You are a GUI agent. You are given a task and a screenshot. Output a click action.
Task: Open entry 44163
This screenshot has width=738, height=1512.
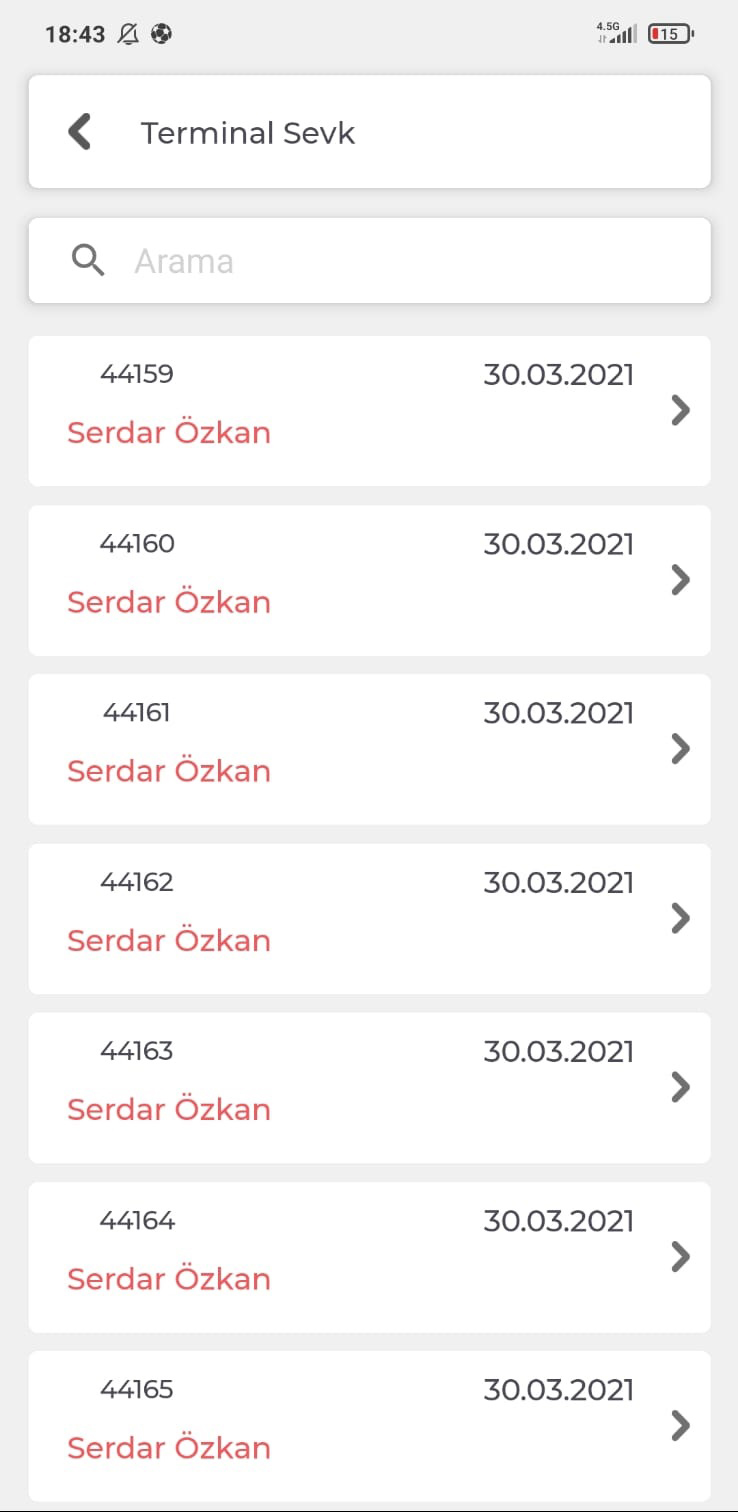click(369, 1087)
